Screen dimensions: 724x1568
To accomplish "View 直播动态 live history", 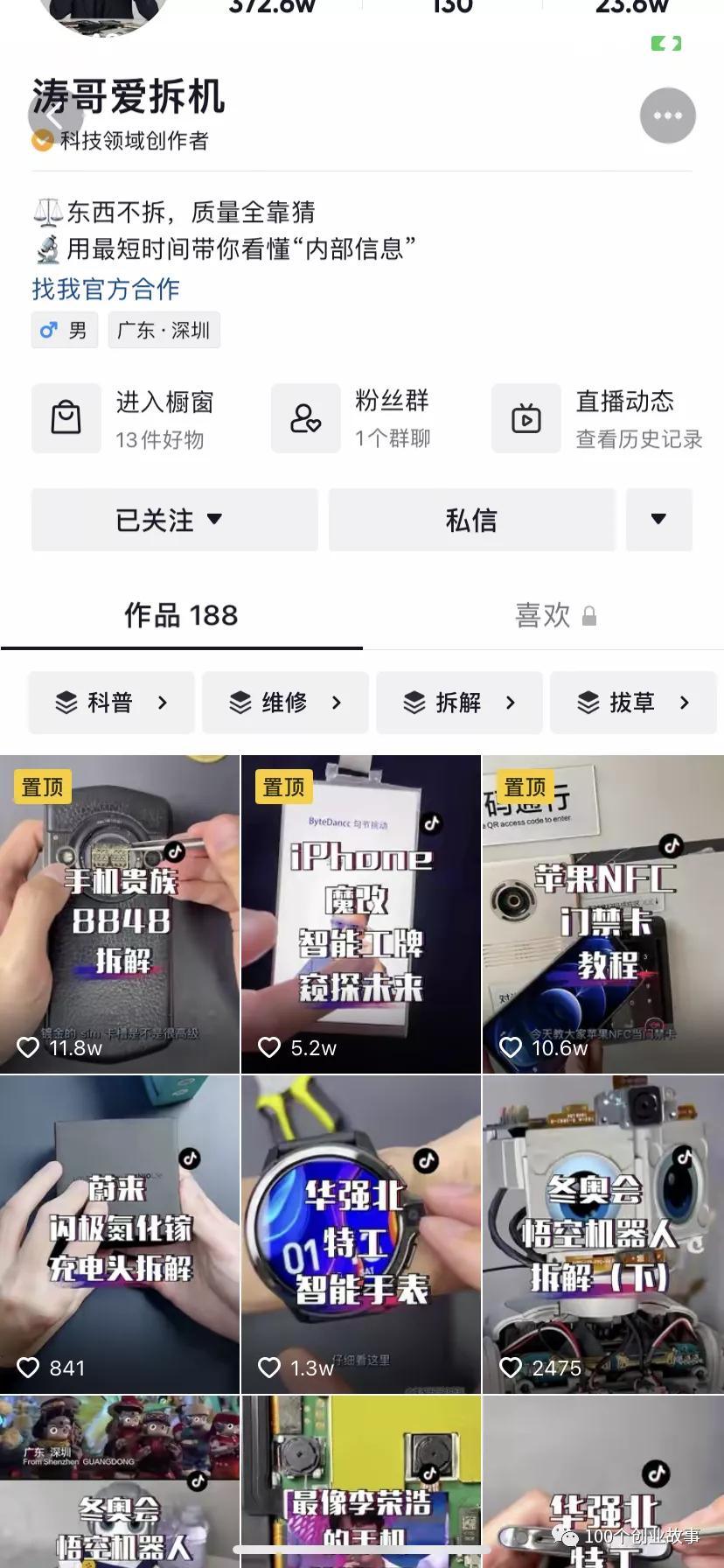I will click(597, 418).
